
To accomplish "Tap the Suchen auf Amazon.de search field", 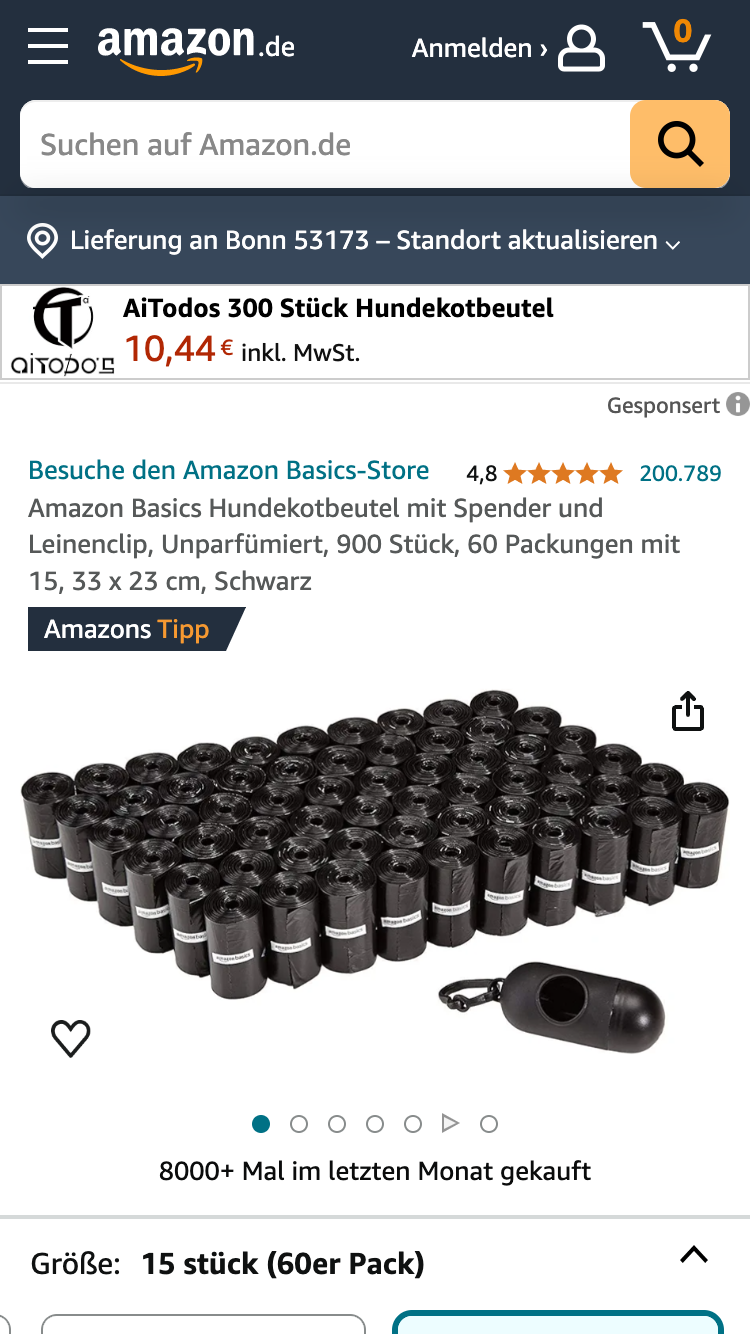I will coord(325,145).
